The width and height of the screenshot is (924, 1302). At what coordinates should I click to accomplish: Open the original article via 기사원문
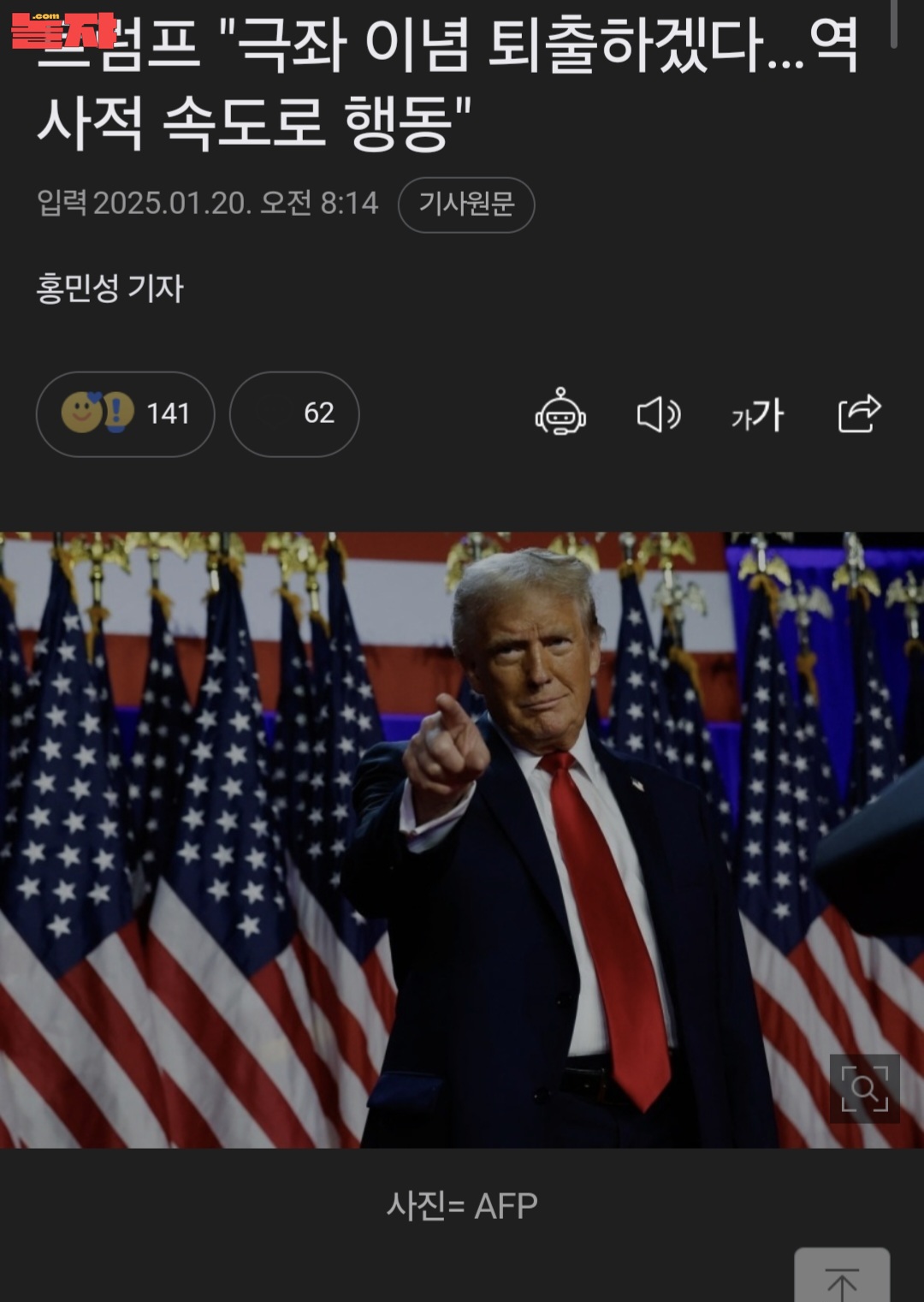(x=466, y=205)
